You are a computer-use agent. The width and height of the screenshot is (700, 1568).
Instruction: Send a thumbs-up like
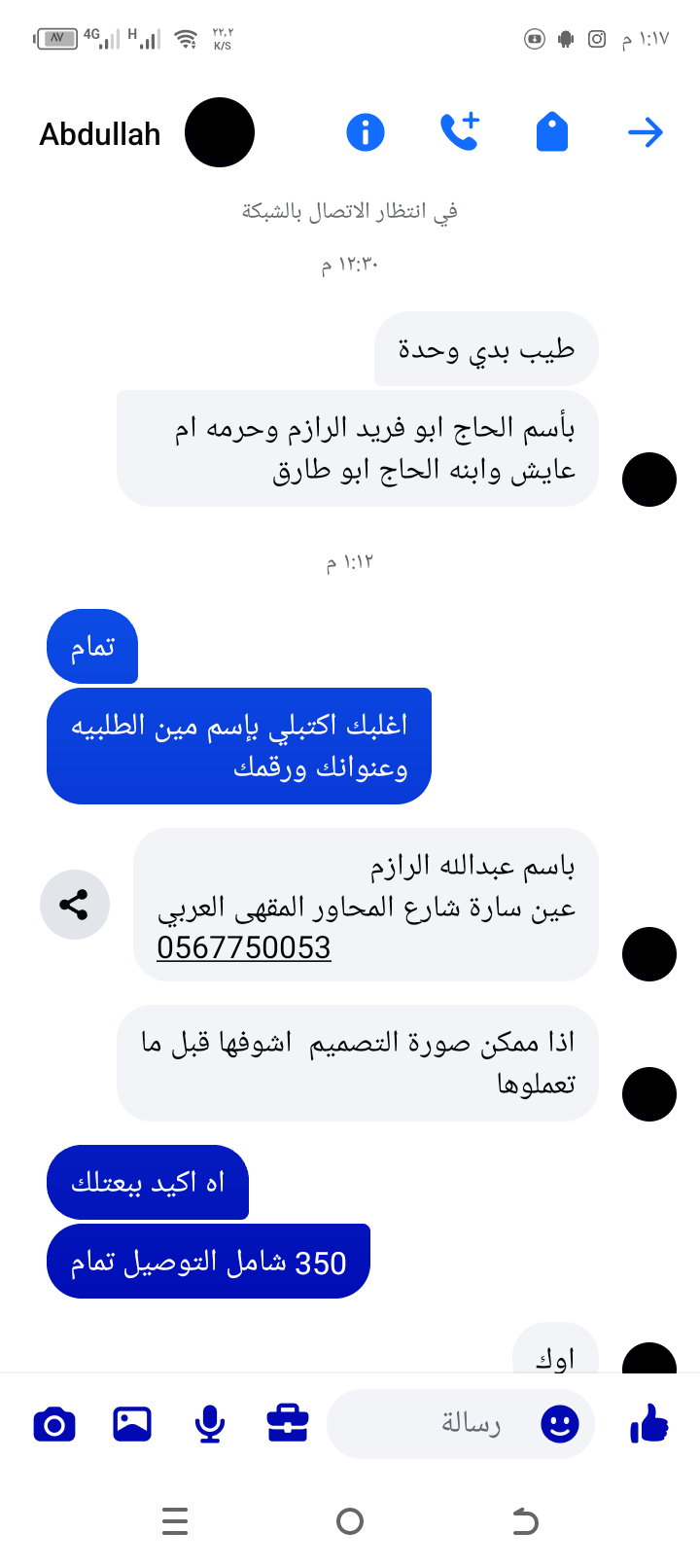[649, 1424]
